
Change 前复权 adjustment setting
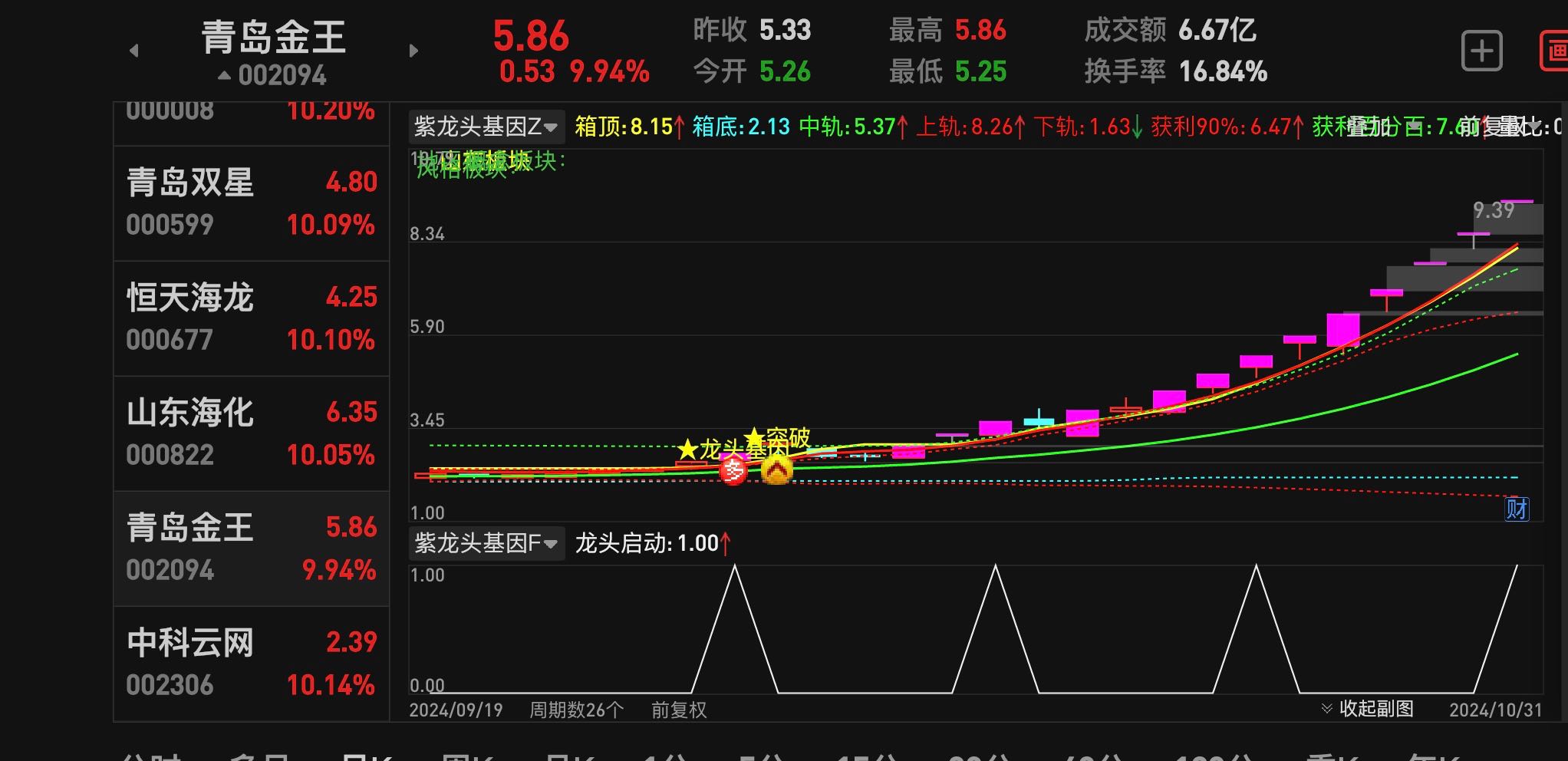coord(678,710)
